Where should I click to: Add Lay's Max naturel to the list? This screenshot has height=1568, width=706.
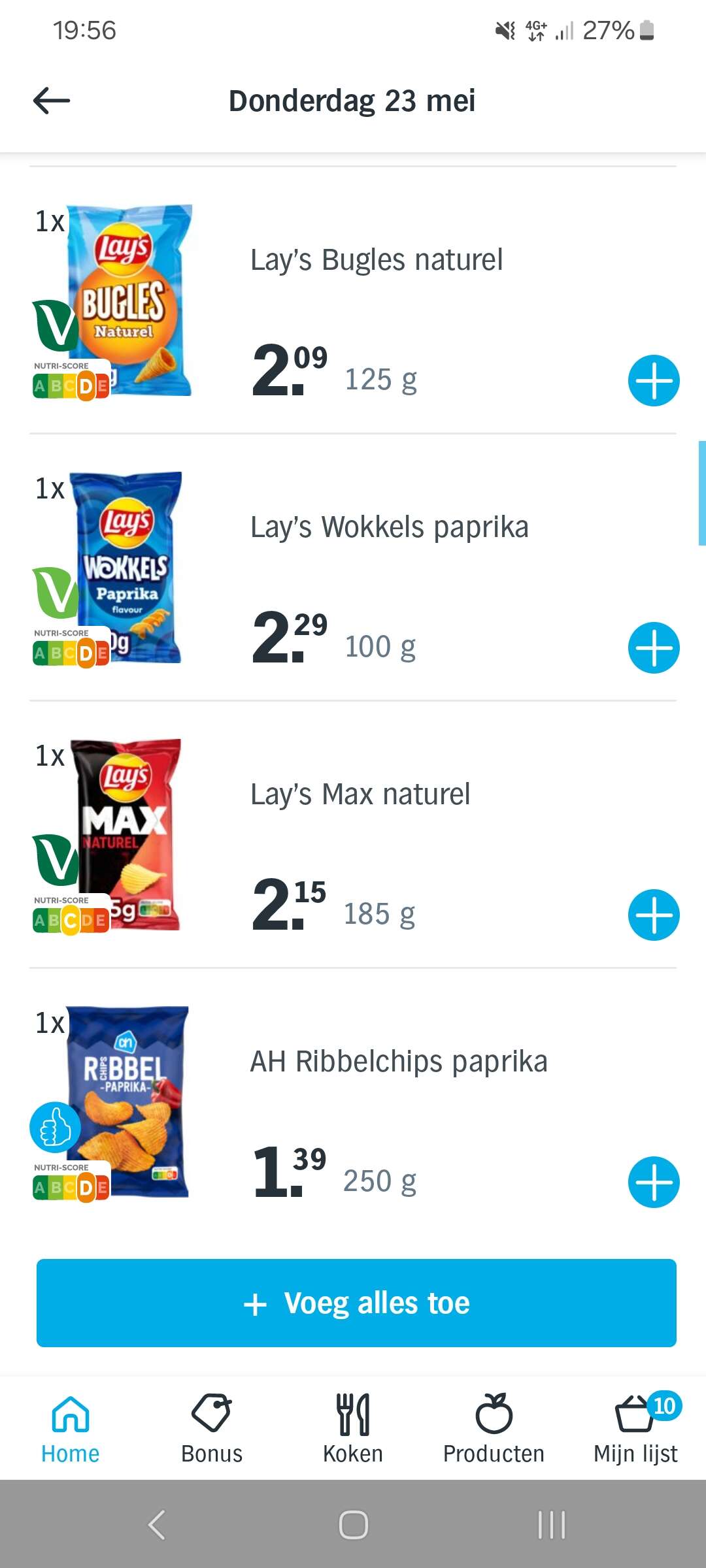pyautogui.click(x=654, y=915)
